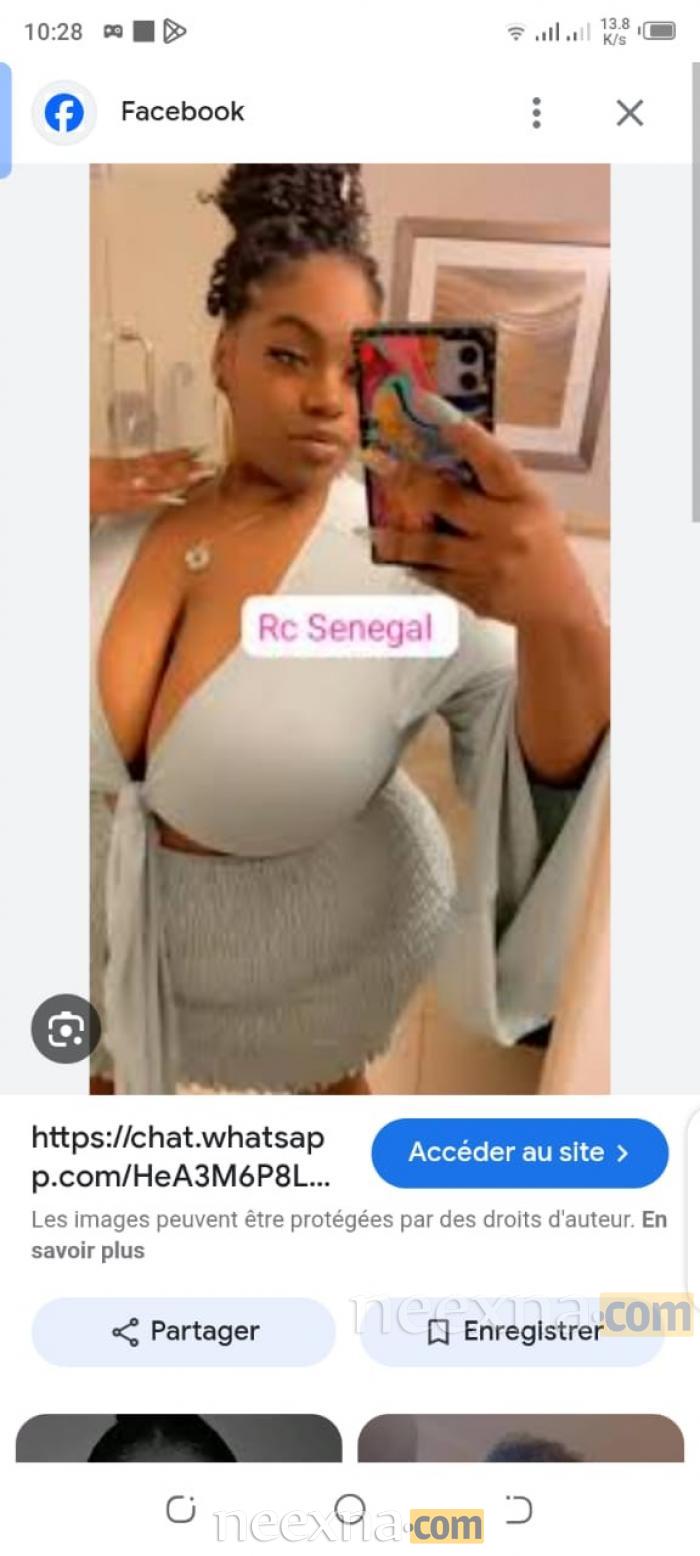Screen dimensions: 700x1556
Task: Go back with the navigation bar
Action: point(519,1509)
